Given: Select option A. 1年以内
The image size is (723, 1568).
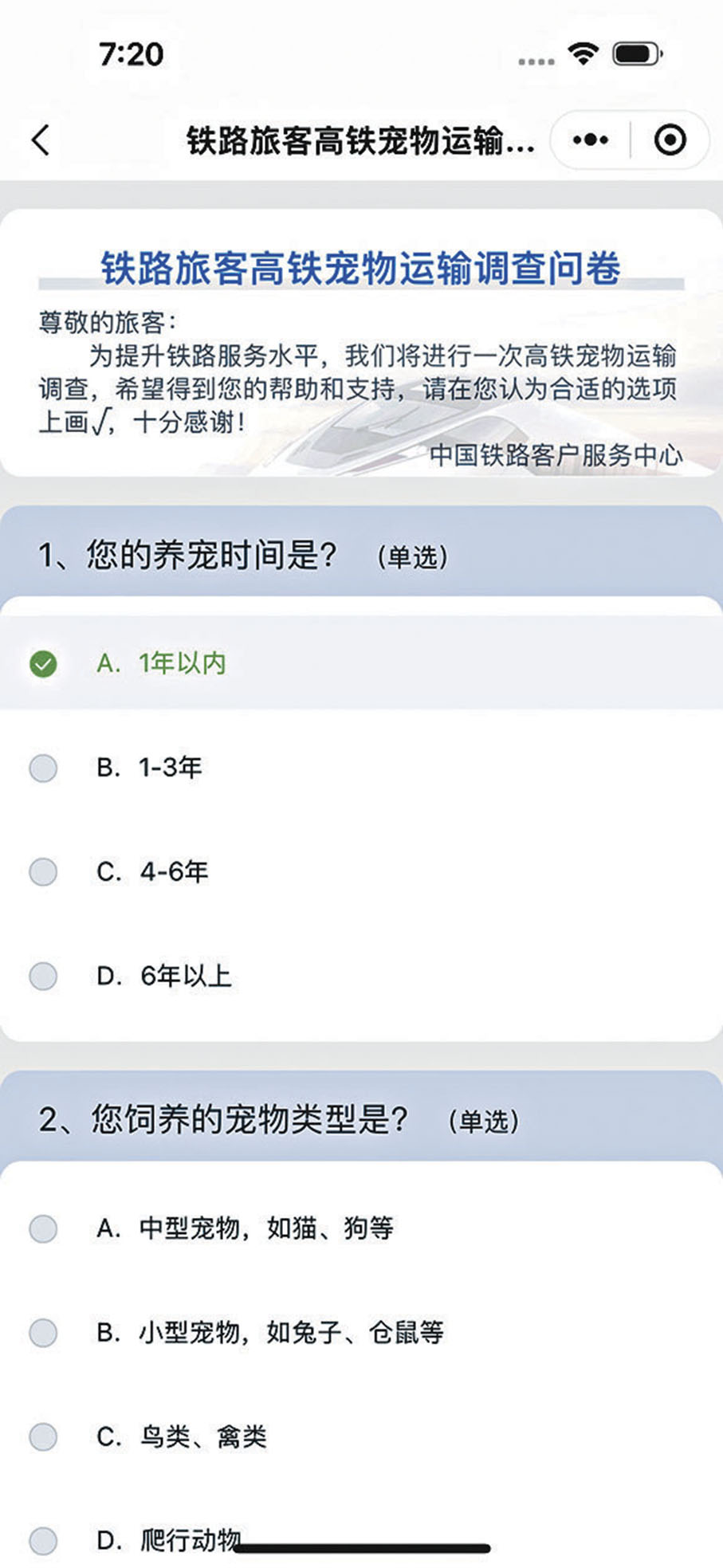Looking at the screenshot, I should (x=361, y=662).
